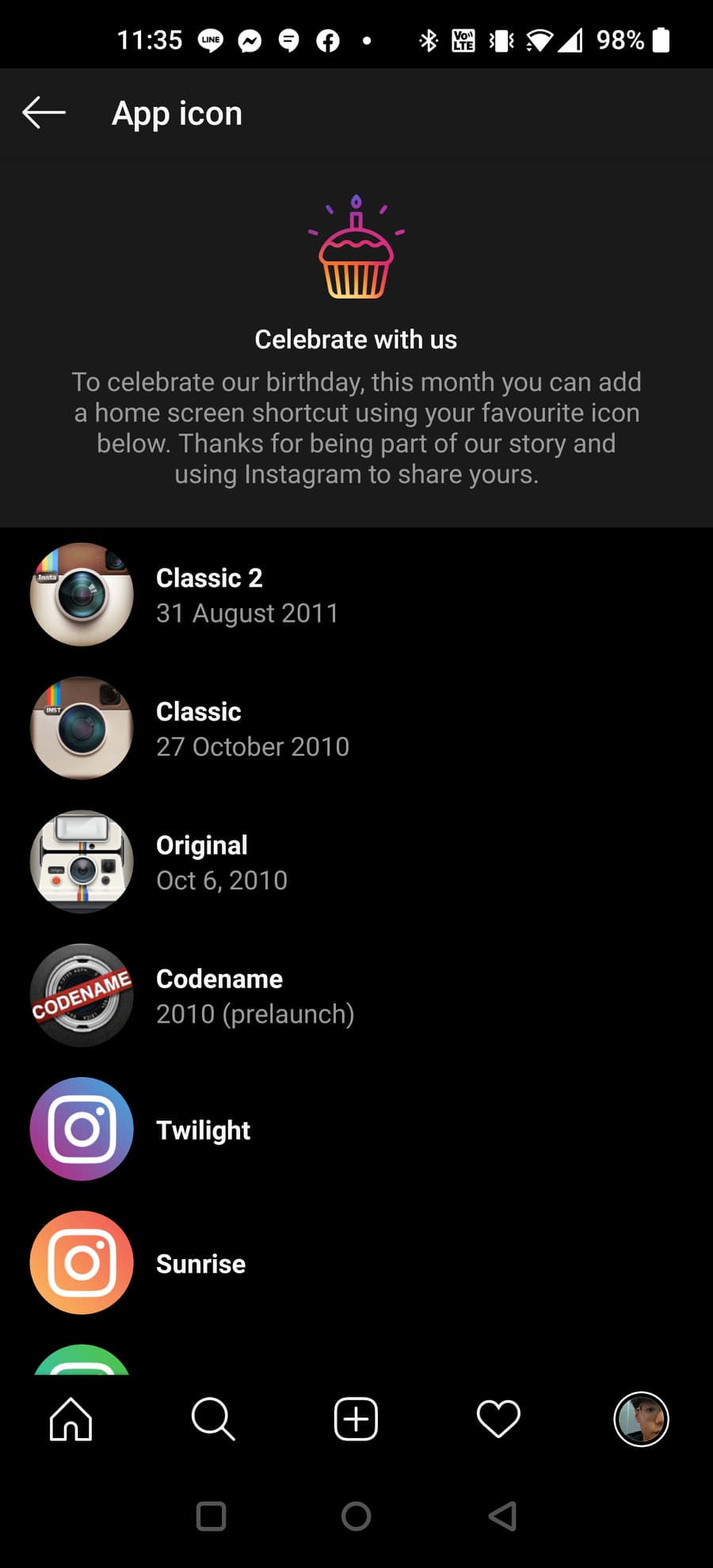Switch to the Search tab
Screen dimensions: 713x1568
tap(213, 1418)
